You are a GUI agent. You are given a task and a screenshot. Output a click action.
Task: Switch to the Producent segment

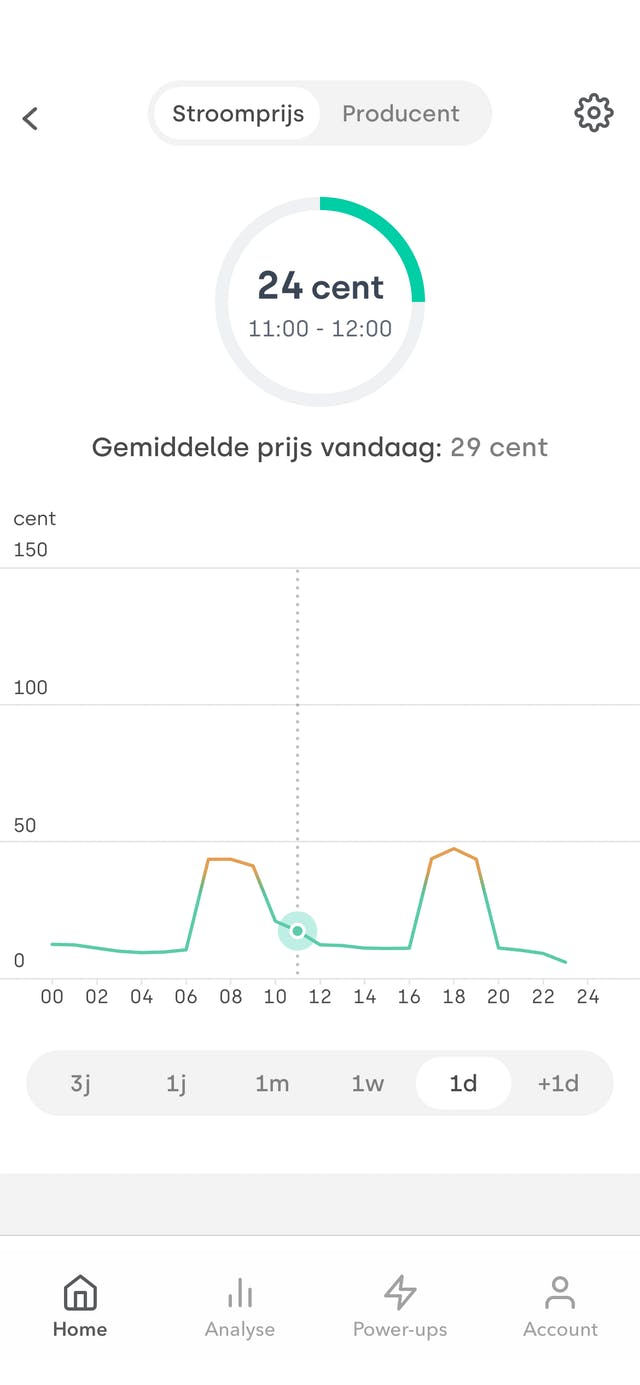point(401,113)
